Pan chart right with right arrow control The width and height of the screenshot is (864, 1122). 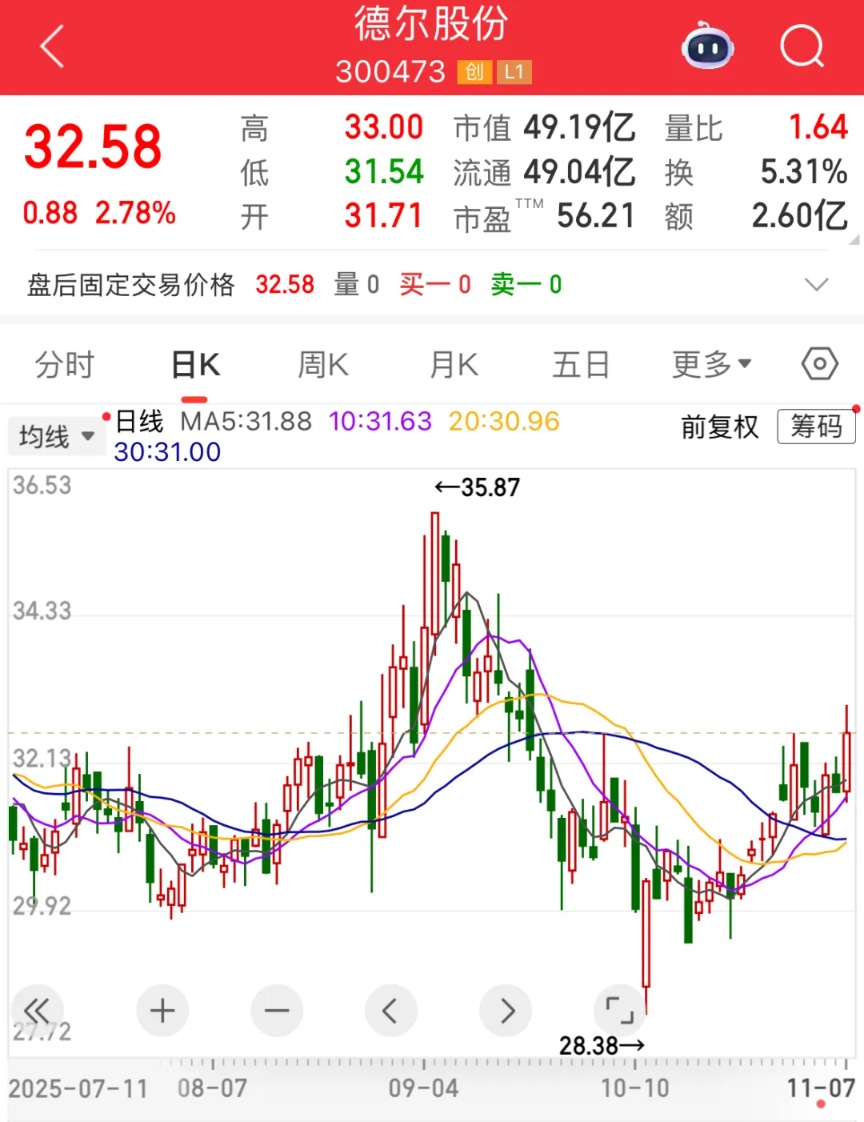505,1011
